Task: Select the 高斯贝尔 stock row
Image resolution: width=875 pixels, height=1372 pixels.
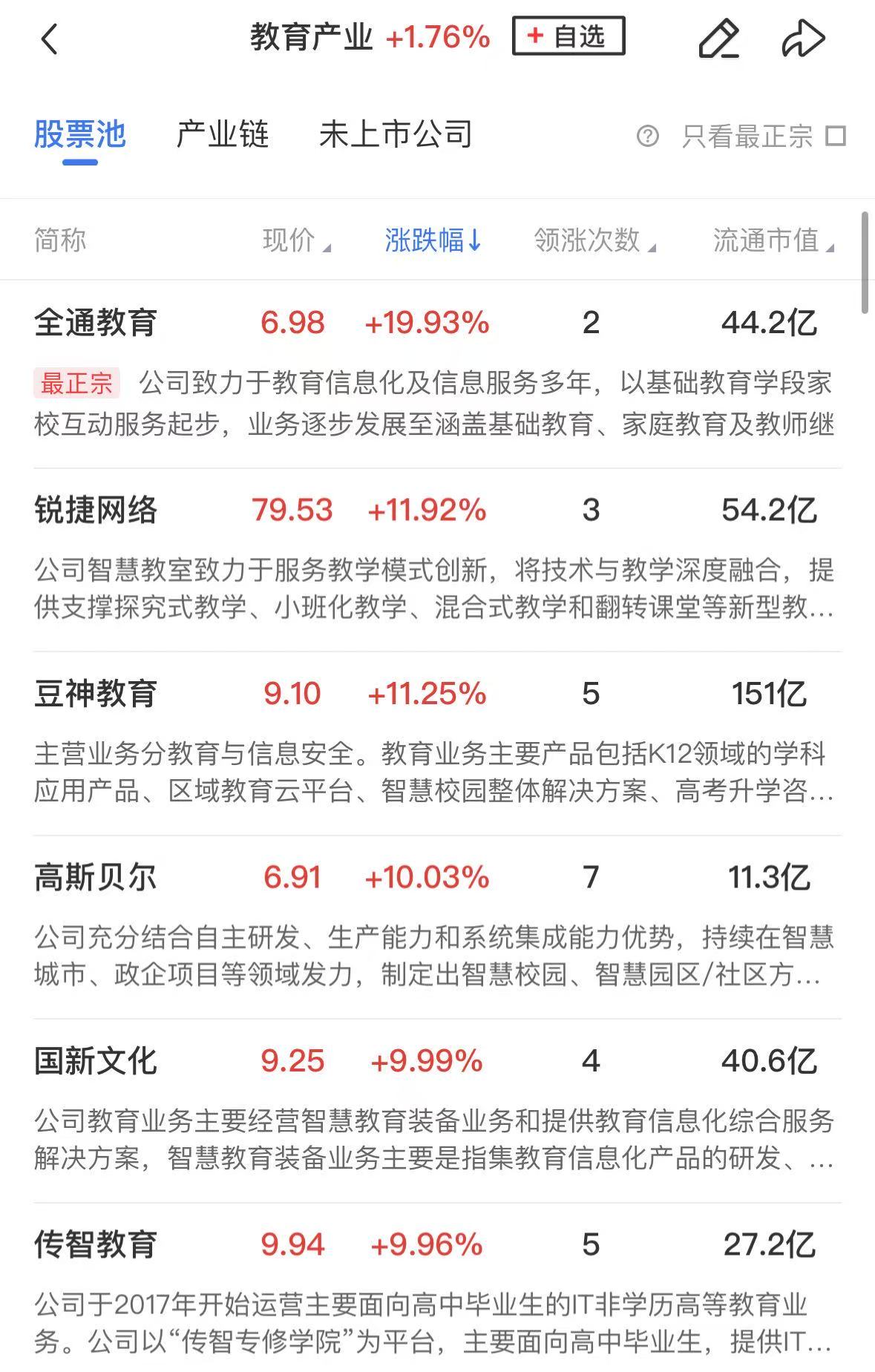Action: 96,878
